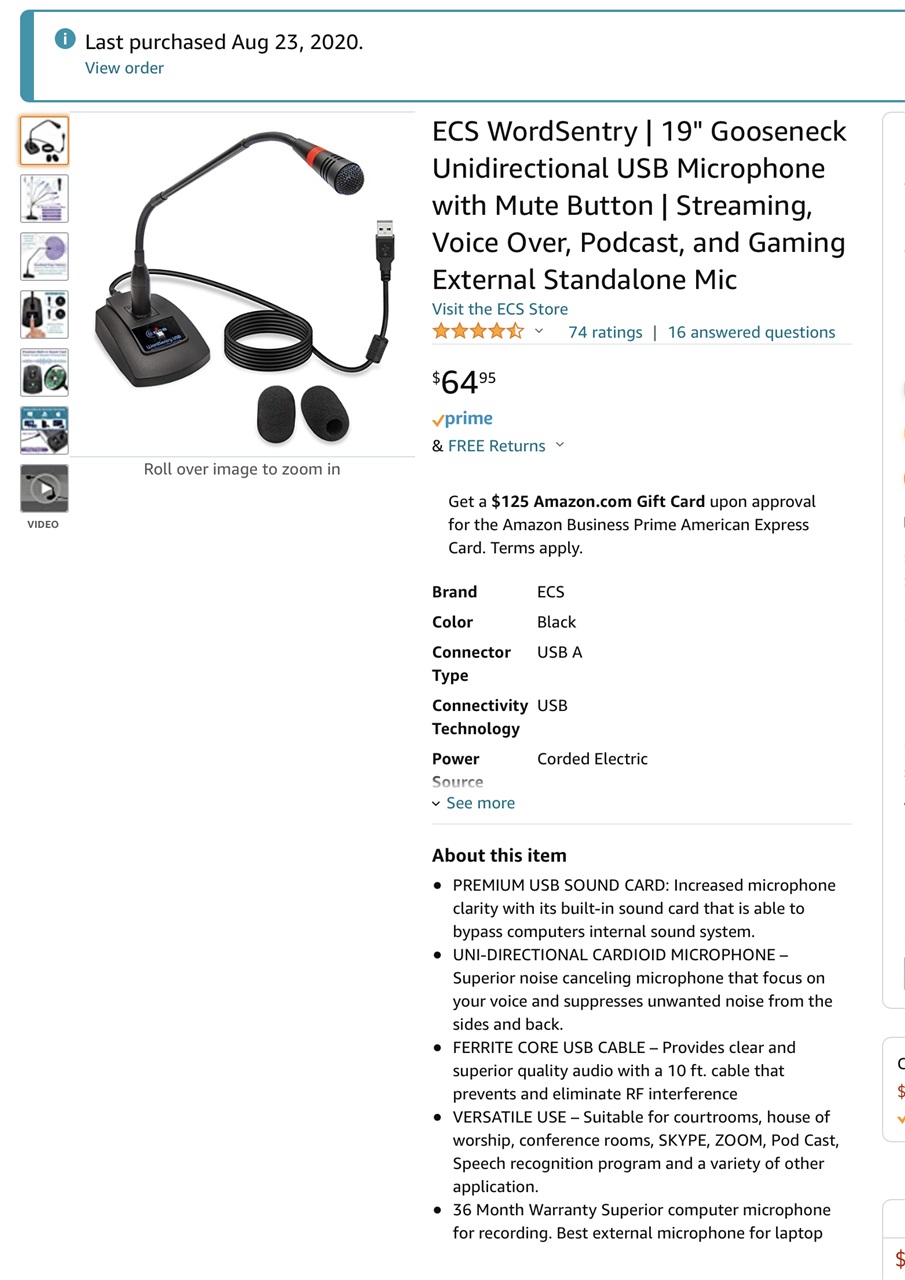Select the fourth product image thumbnail

click(44, 315)
